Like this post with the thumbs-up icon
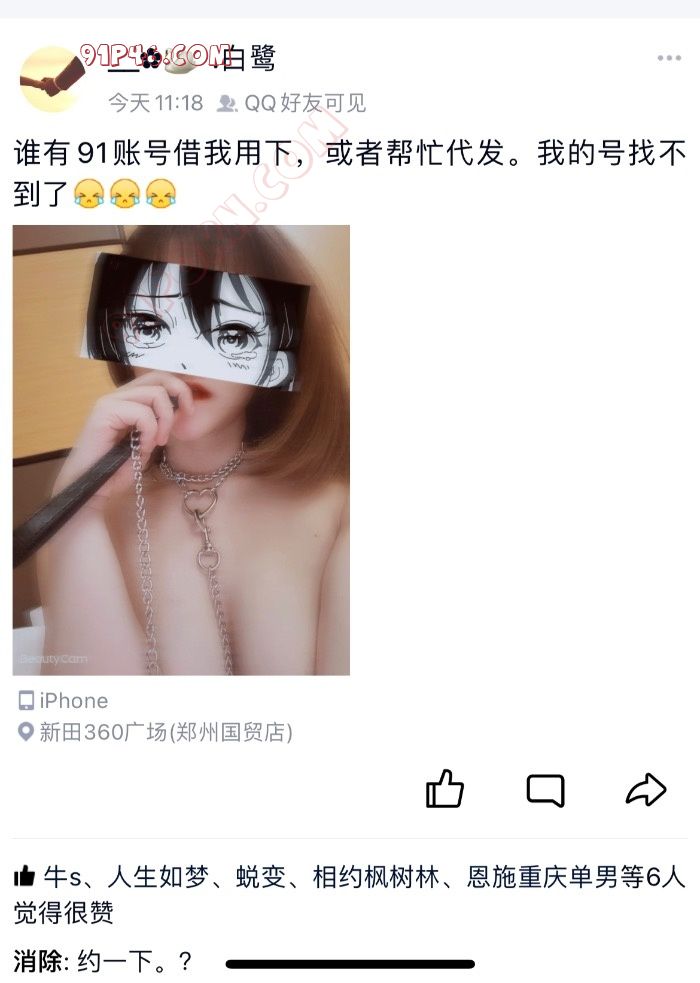The image size is (700, 983). tap(445, 789)
